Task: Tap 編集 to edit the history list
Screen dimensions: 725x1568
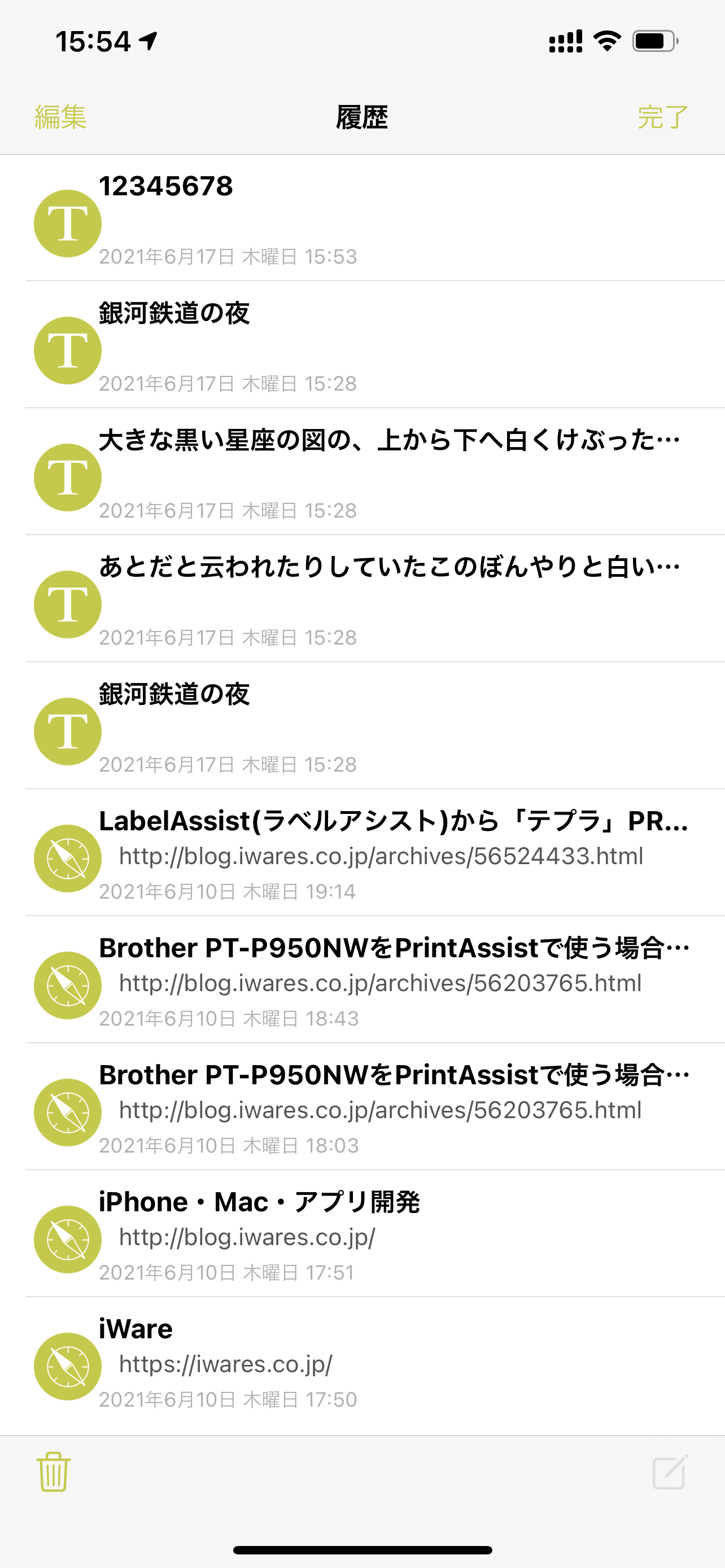Action: point(60,117)
